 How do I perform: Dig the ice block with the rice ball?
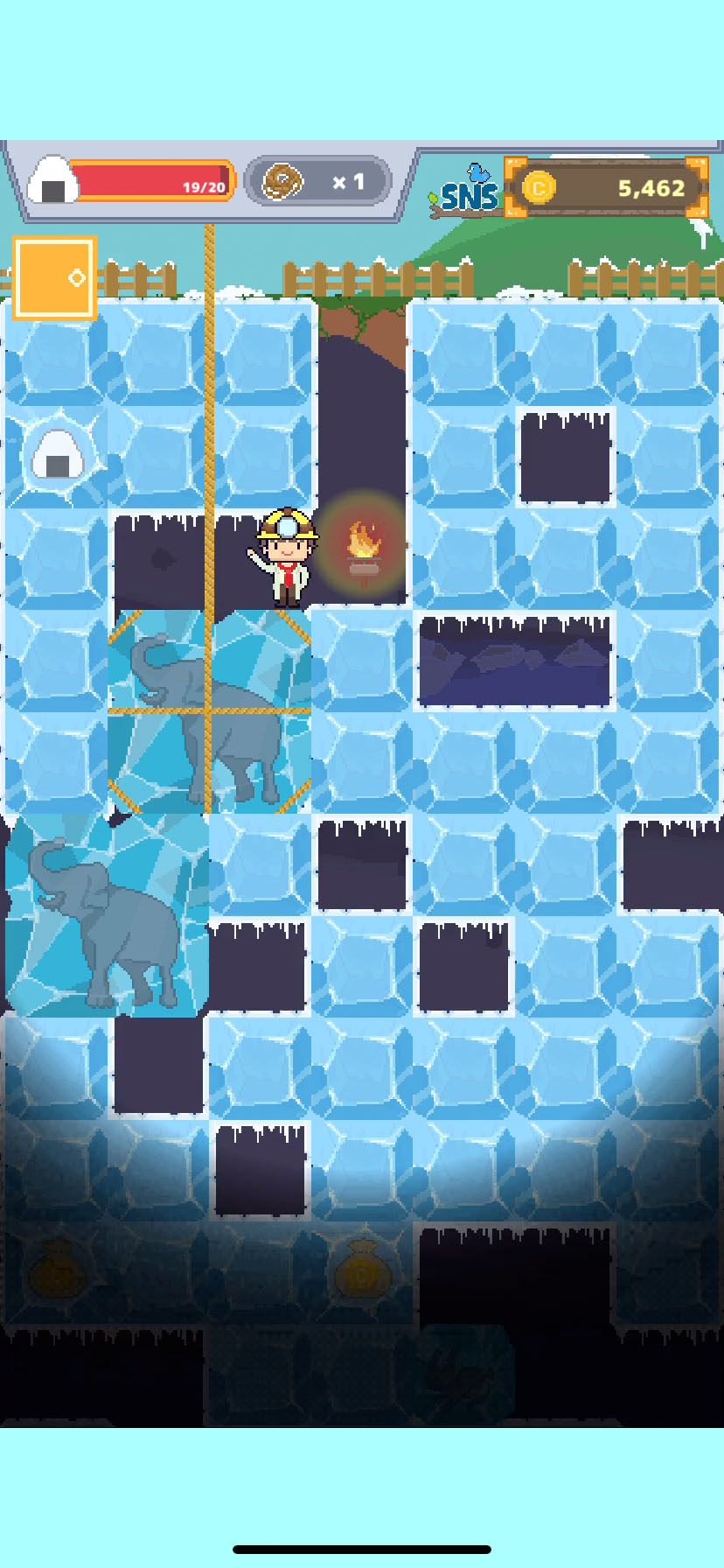57,456
